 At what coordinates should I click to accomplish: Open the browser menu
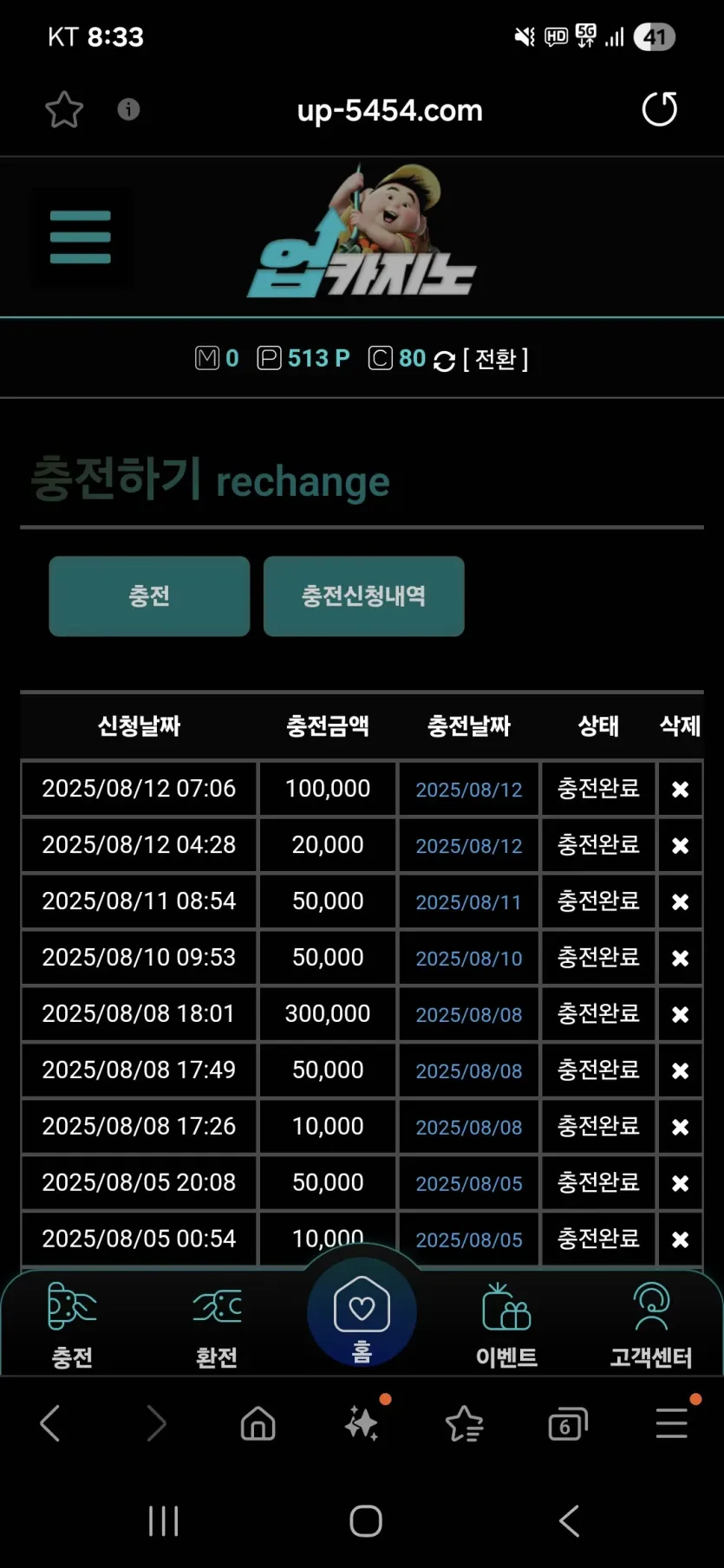click(672, 1423)
